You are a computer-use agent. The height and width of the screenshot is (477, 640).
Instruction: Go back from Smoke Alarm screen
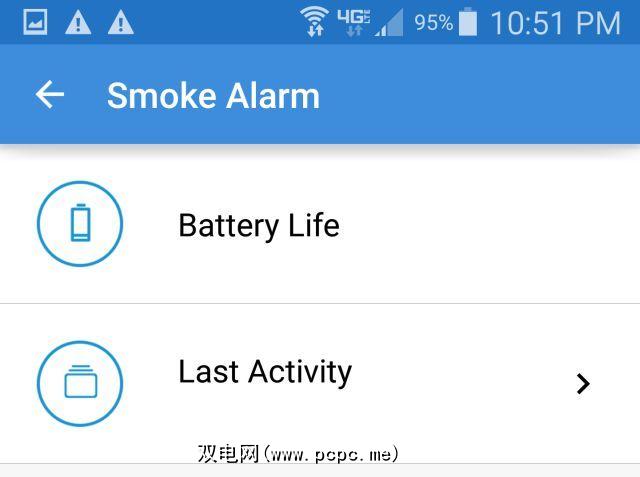(x=50, y=95)
